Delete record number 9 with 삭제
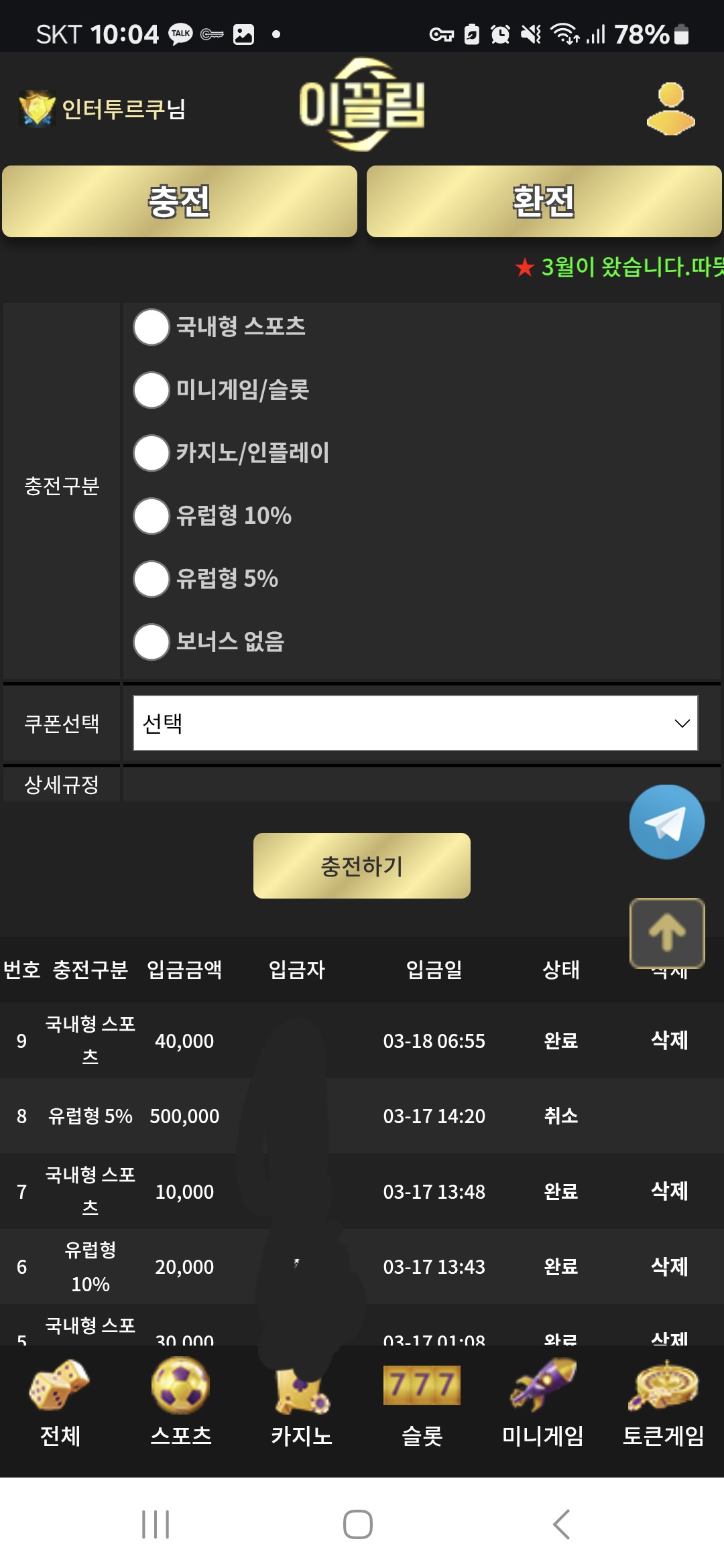Image resolution: width=724 pixels, height=1568 pixels. pyautogui.click(x=670, y=1040)
